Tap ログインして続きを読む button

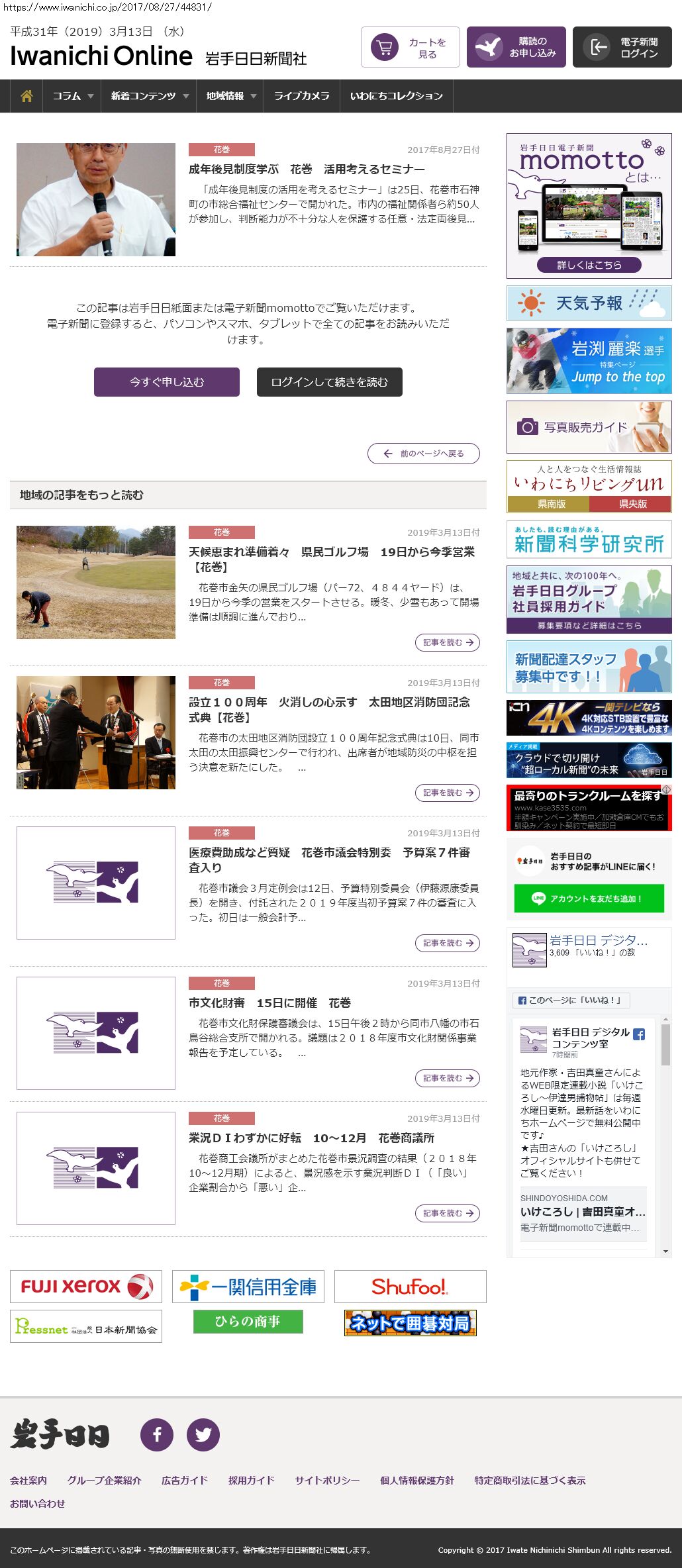(x=329, y=382)
